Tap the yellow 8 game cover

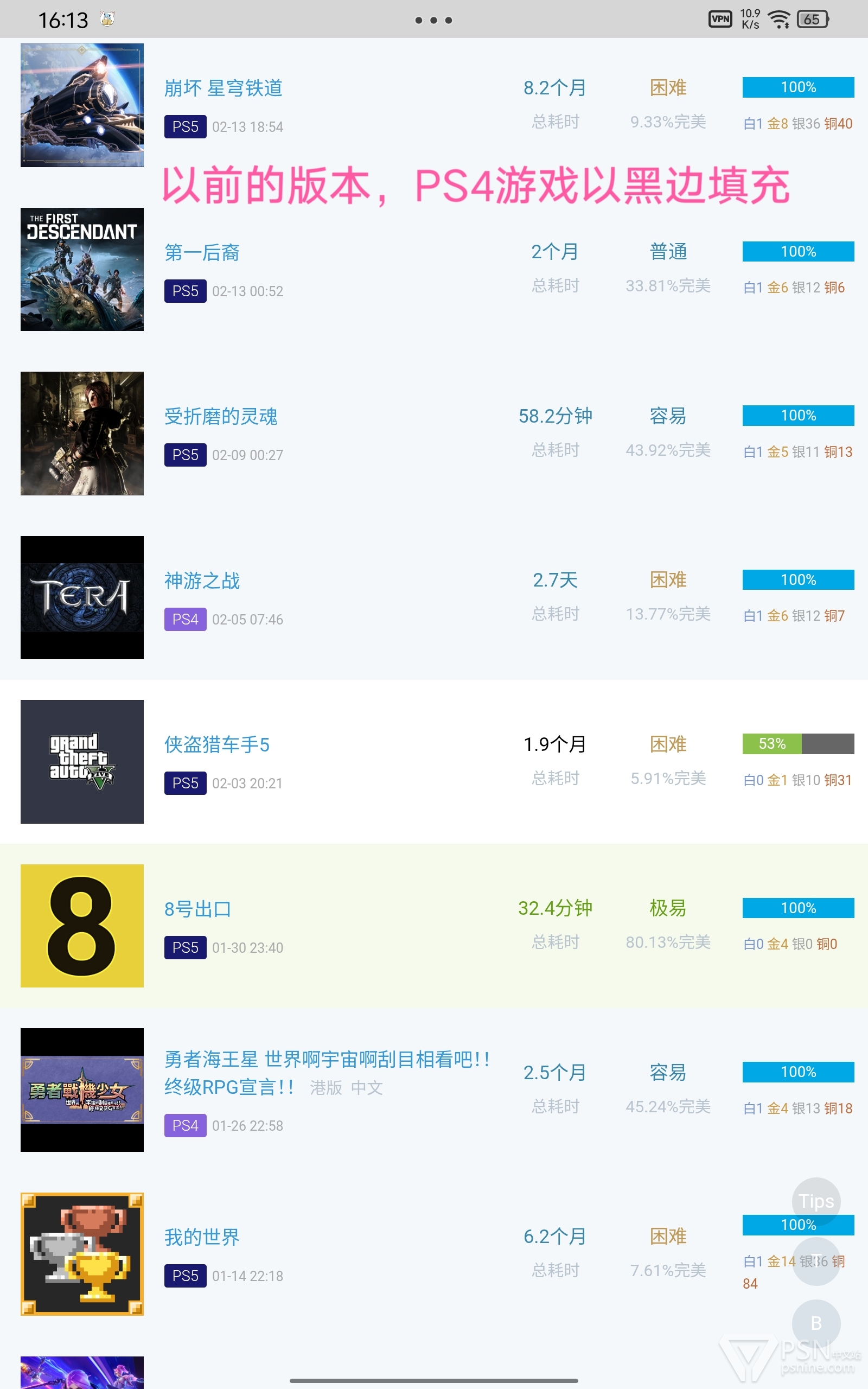[82, 926]
